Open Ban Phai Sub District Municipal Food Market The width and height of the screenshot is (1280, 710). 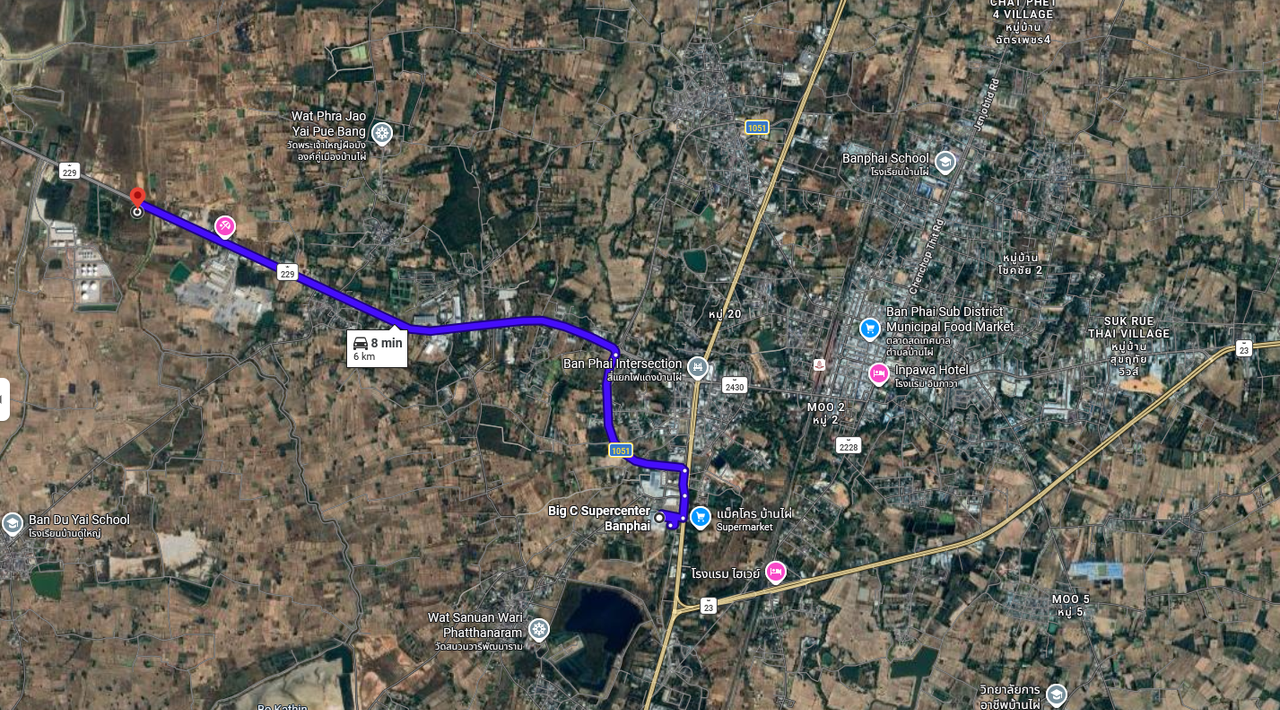(870, 328)
